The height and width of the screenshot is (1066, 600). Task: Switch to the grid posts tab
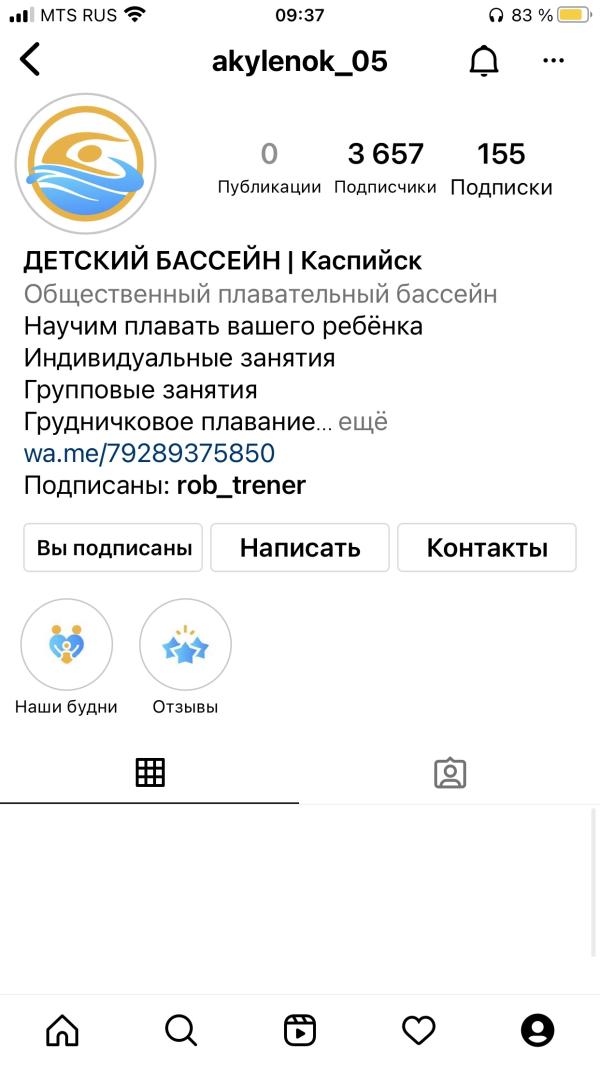coord(150,772)
